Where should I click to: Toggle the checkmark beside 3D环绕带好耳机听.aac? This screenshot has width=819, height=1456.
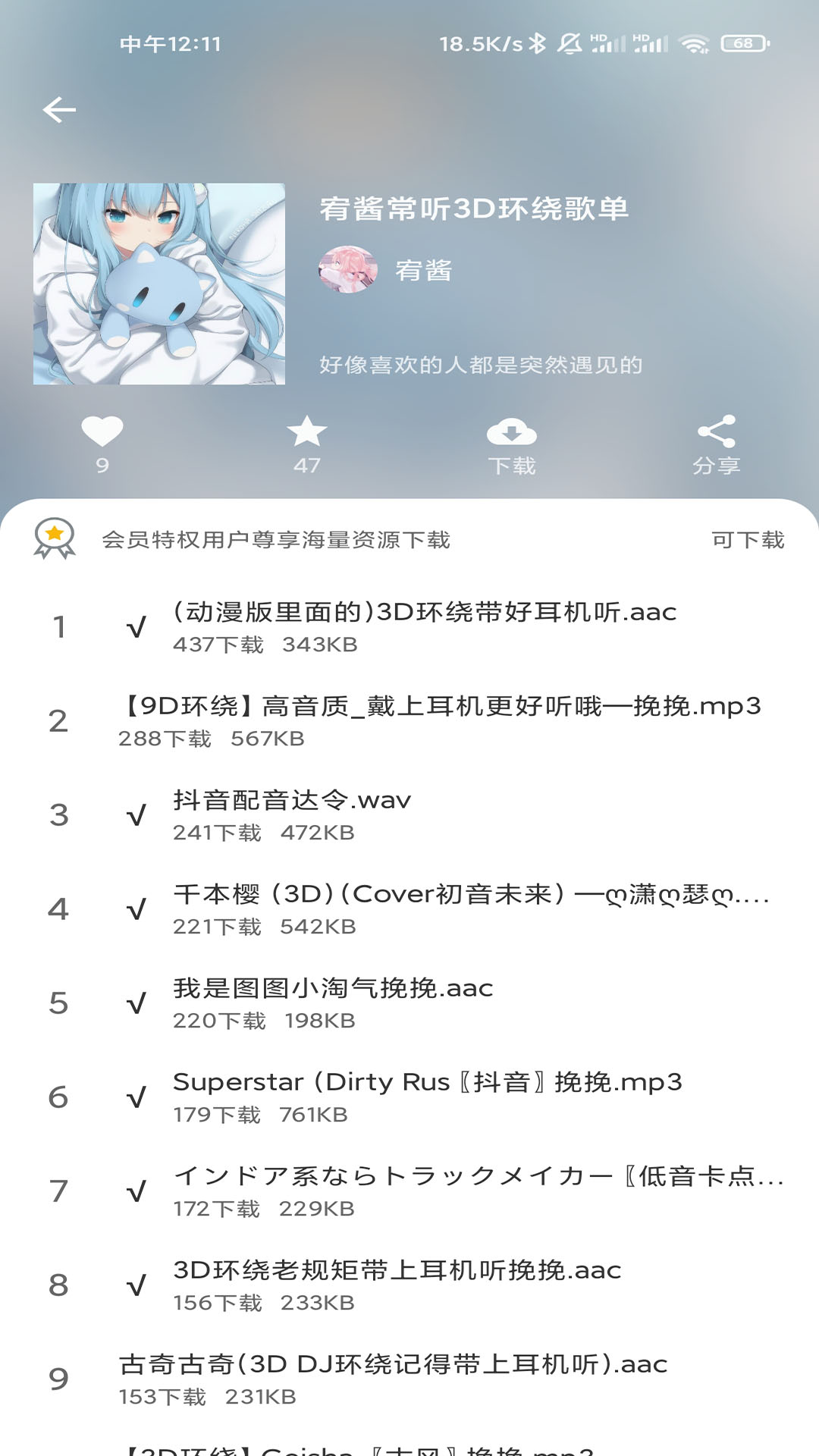[x=136, y=626]
